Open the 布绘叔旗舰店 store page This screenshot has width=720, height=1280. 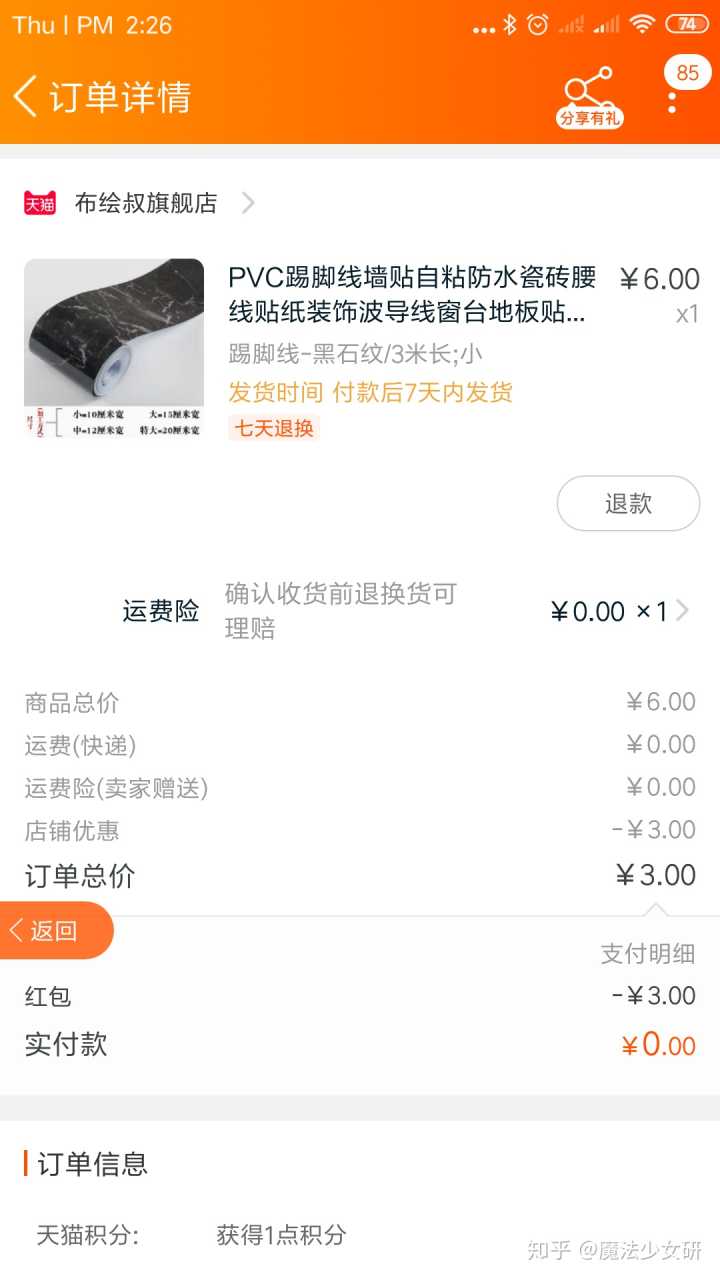point(146,203)
